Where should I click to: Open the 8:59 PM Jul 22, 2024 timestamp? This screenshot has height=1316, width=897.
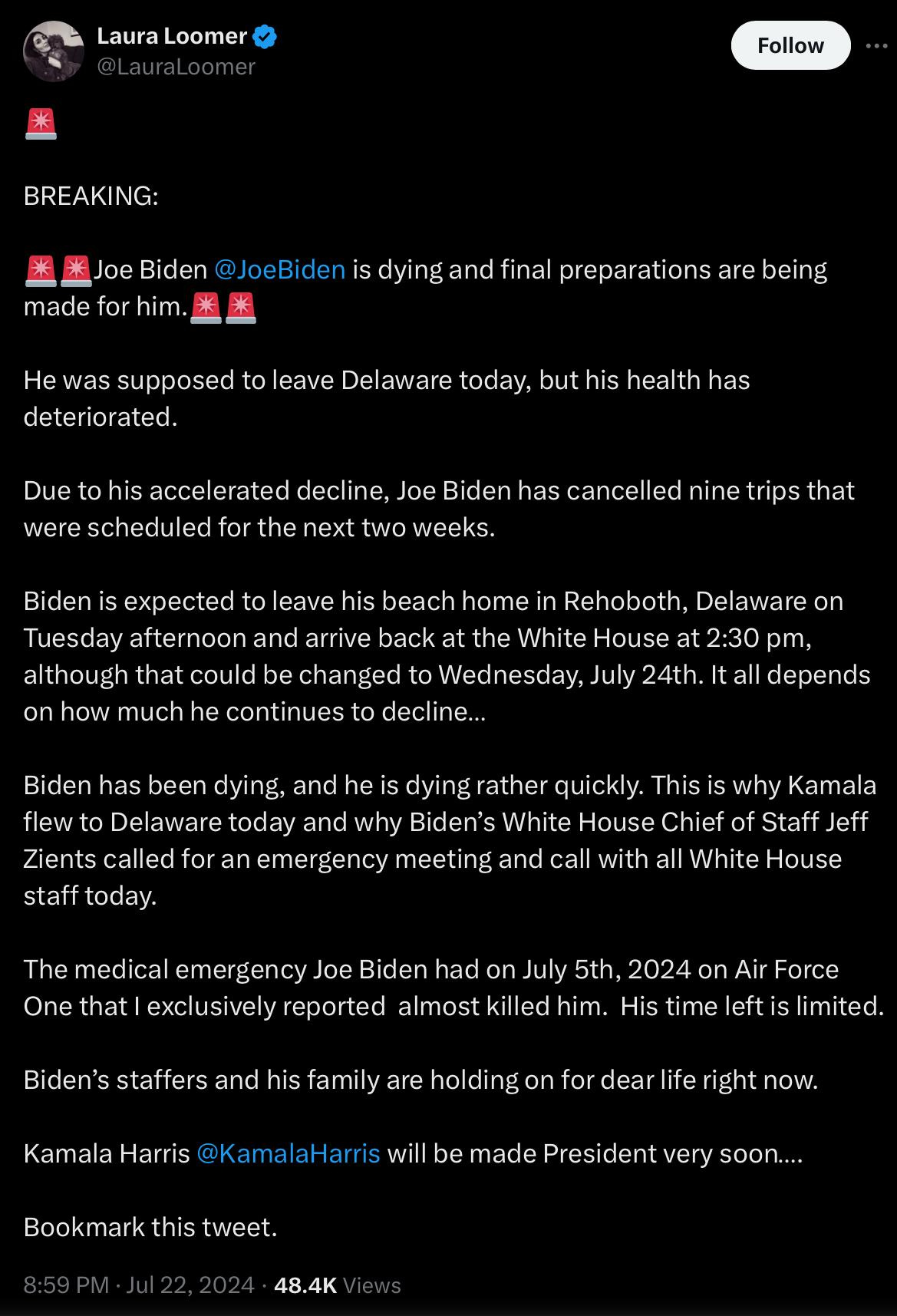(139, 1285)
